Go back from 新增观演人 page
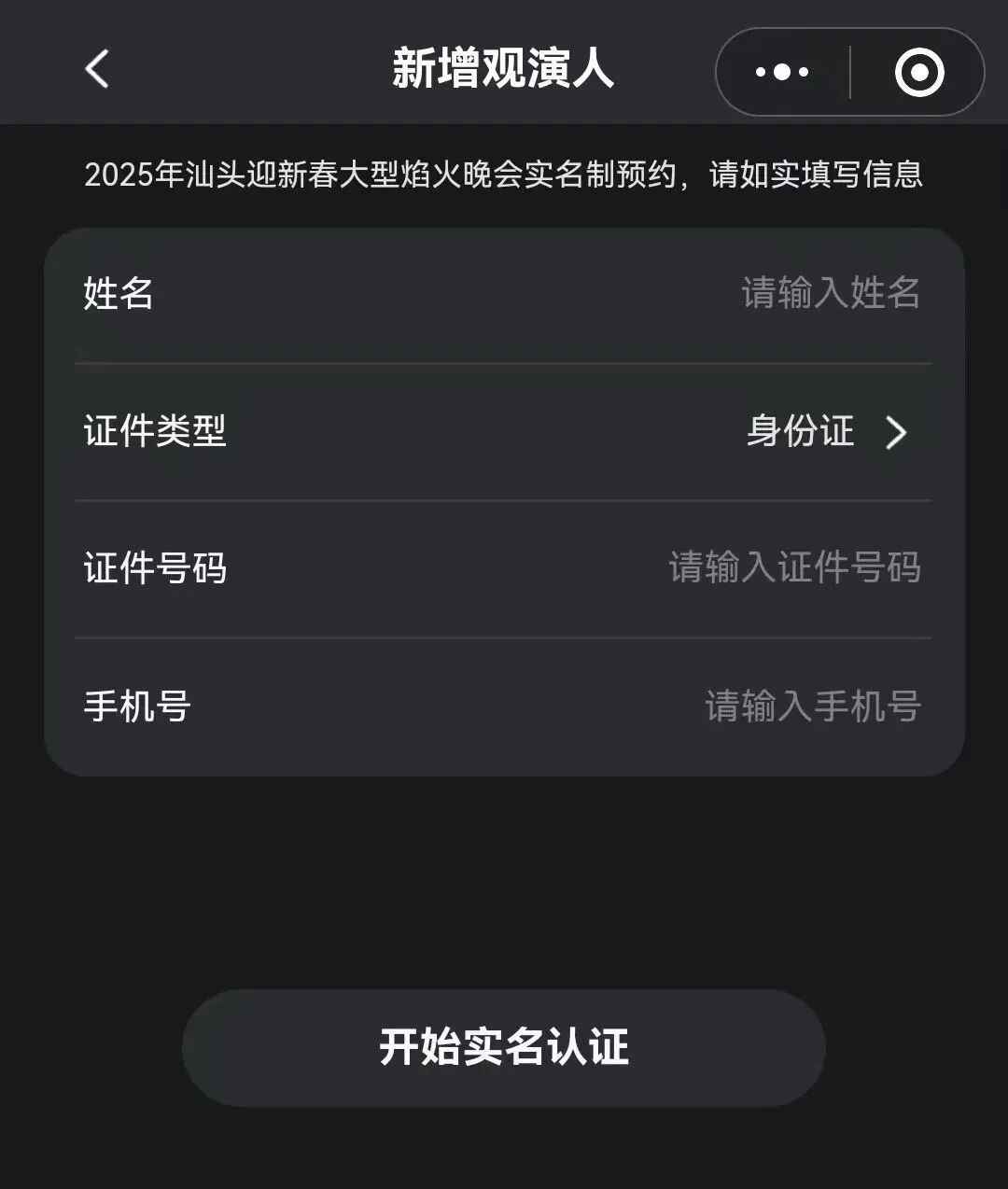 pyautogui.click(x=97, y=69)
